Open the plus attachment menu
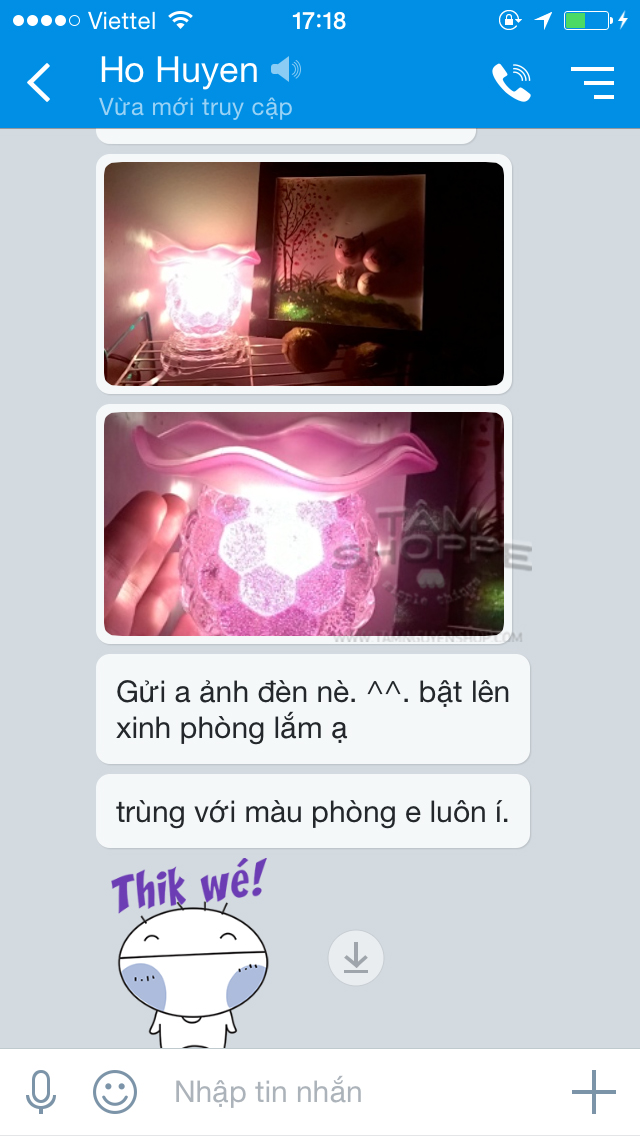 pos(594,1092)
